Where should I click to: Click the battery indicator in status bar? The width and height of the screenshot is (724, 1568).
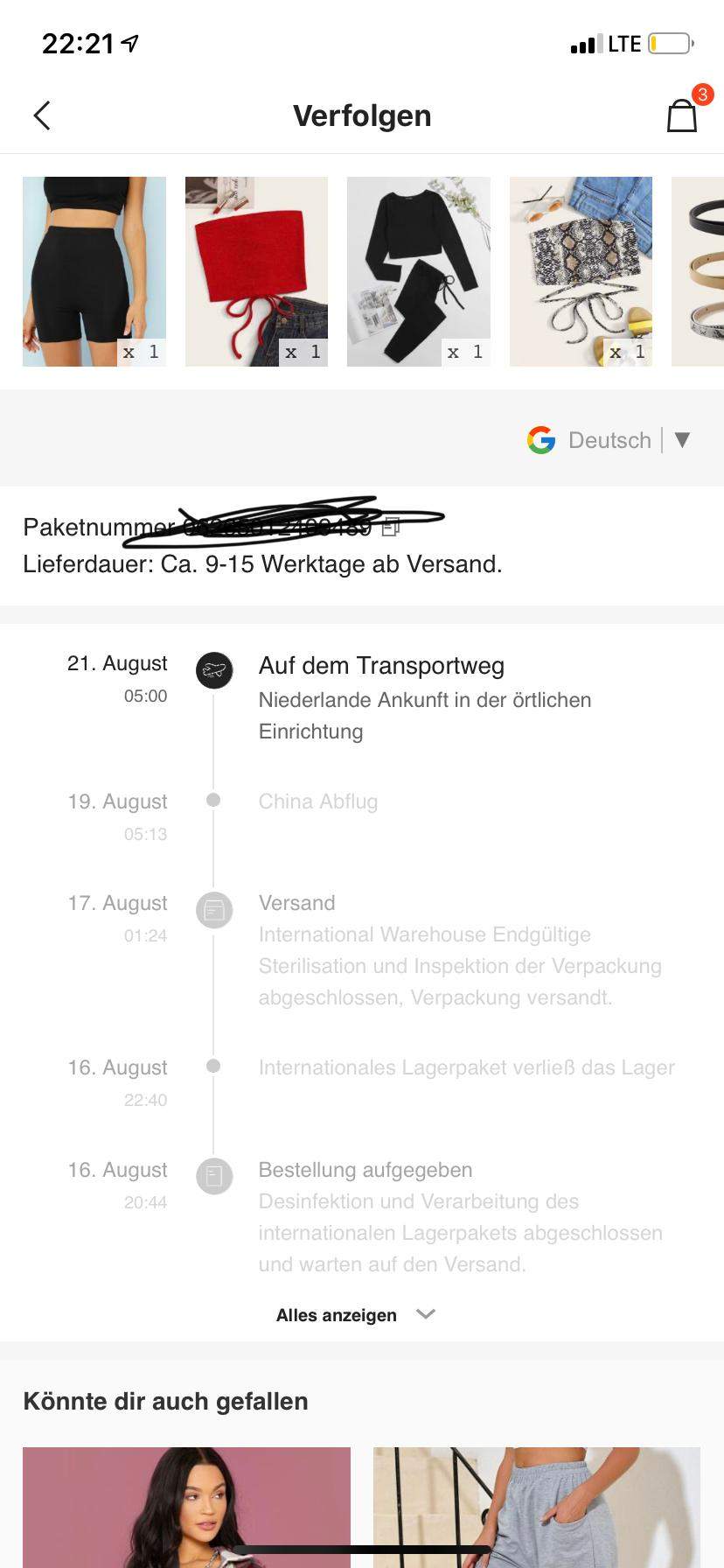672,43
